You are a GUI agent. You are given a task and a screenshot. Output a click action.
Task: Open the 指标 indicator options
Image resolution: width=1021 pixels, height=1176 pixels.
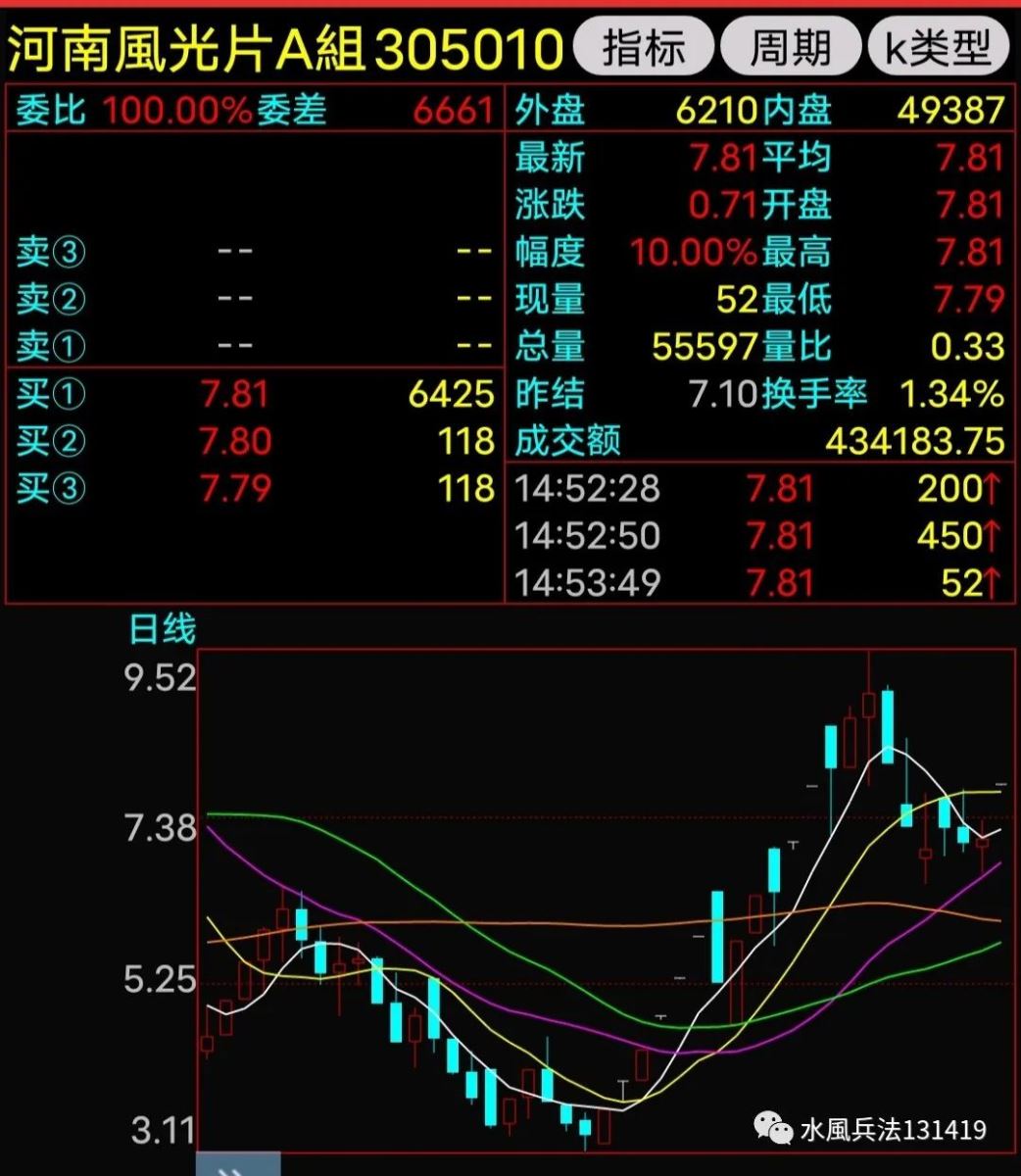644,46
